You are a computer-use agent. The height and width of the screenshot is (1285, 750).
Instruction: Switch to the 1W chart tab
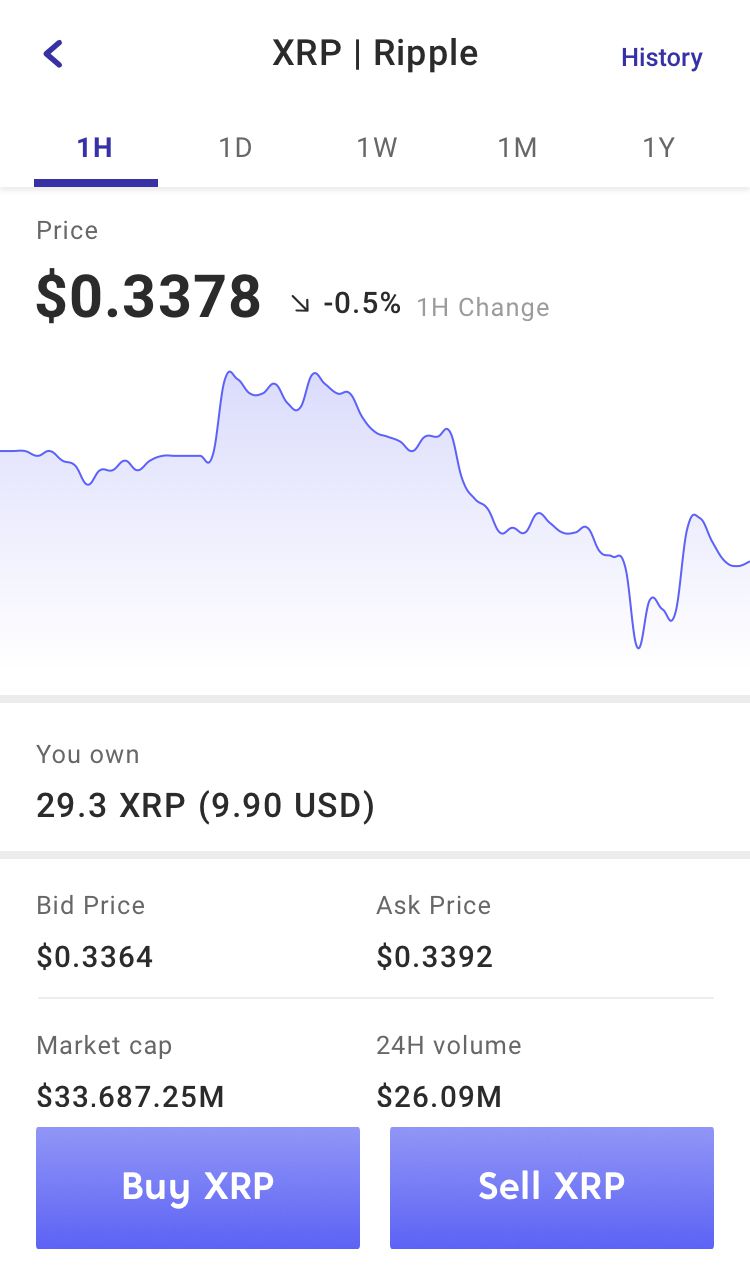coord(377,148)
